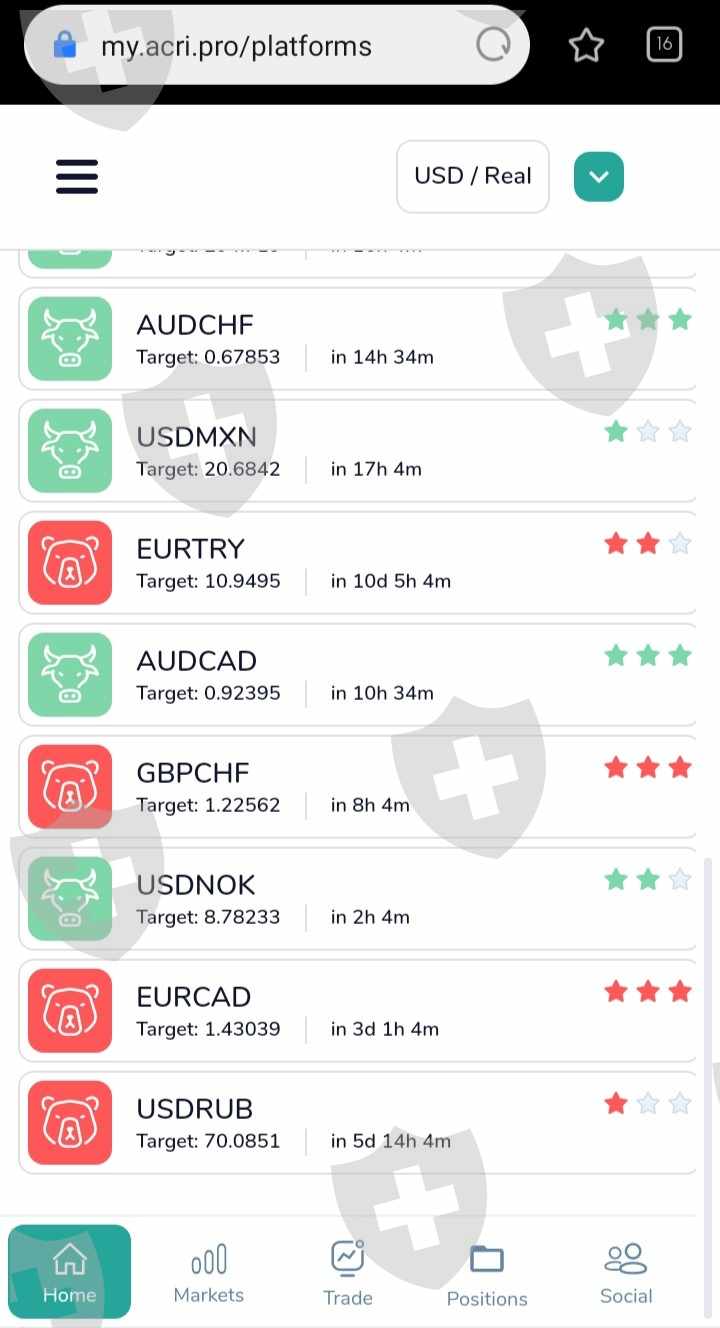Switch to the Markets tab

click(x=208, y=1273)
